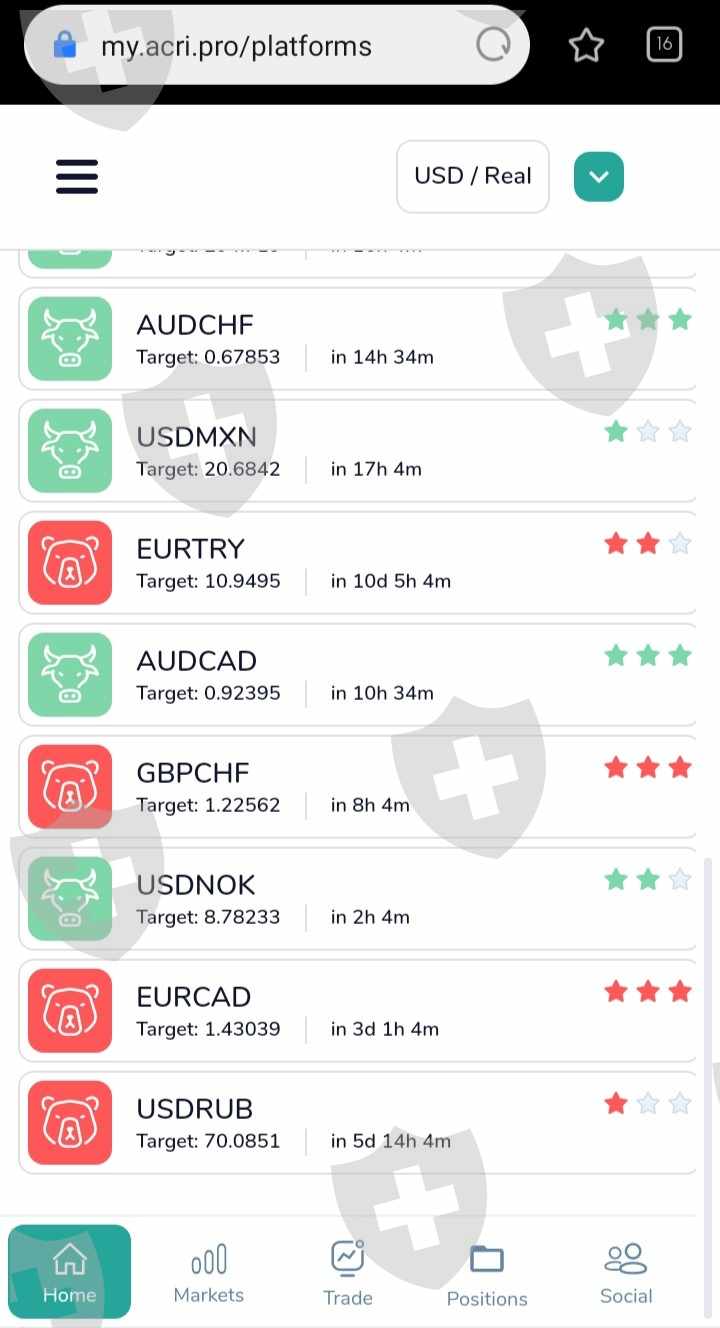Switch to the Markets tab

click(x=208, y=1273)
